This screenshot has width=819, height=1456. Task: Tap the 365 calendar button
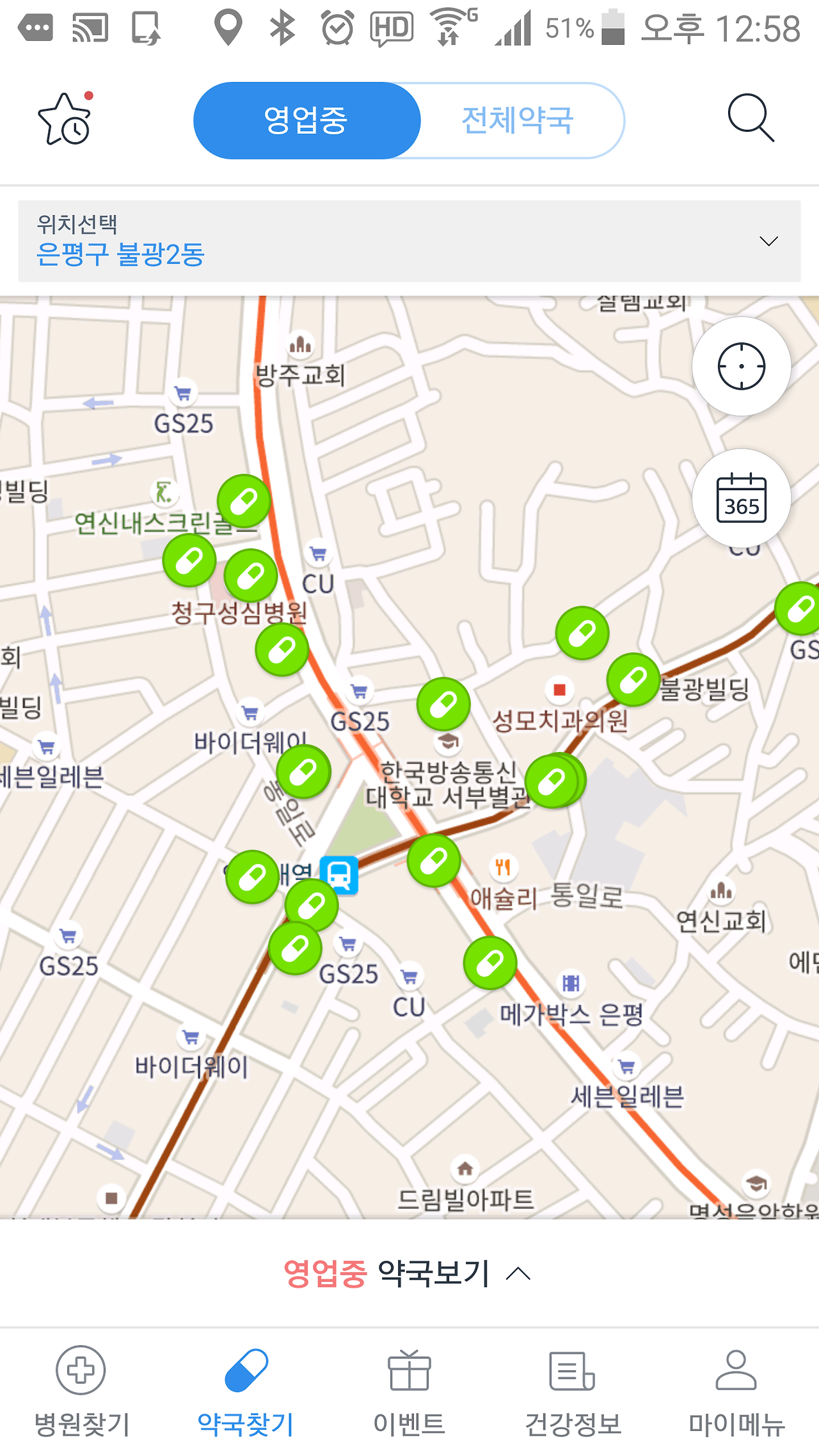tap(741, 499)
